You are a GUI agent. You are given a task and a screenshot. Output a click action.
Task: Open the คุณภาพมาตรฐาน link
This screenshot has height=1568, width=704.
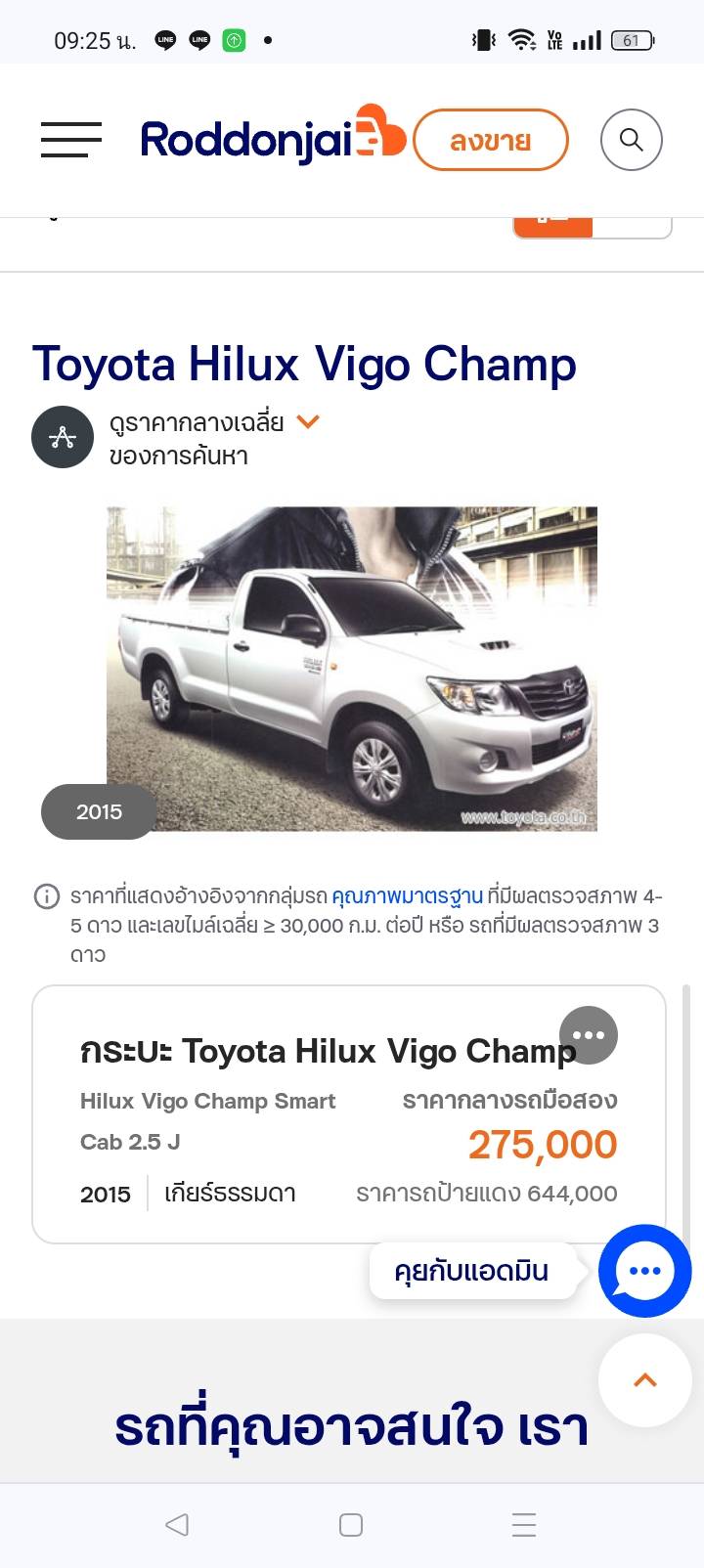pyautogui.click(x=407, y=895)
